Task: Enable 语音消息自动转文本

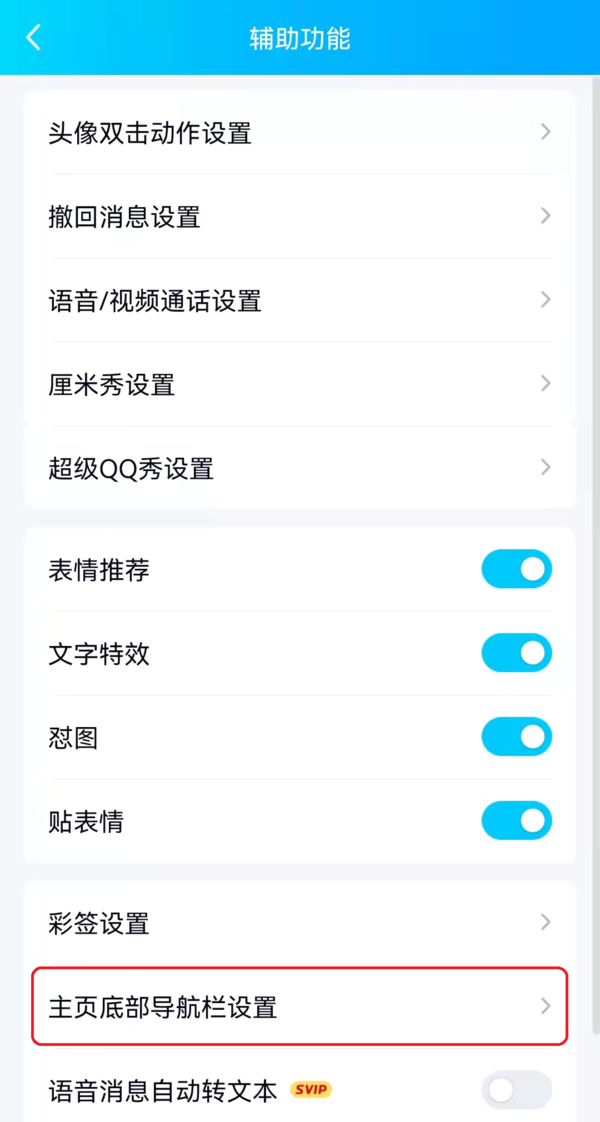Action: tap(516, 1090)
